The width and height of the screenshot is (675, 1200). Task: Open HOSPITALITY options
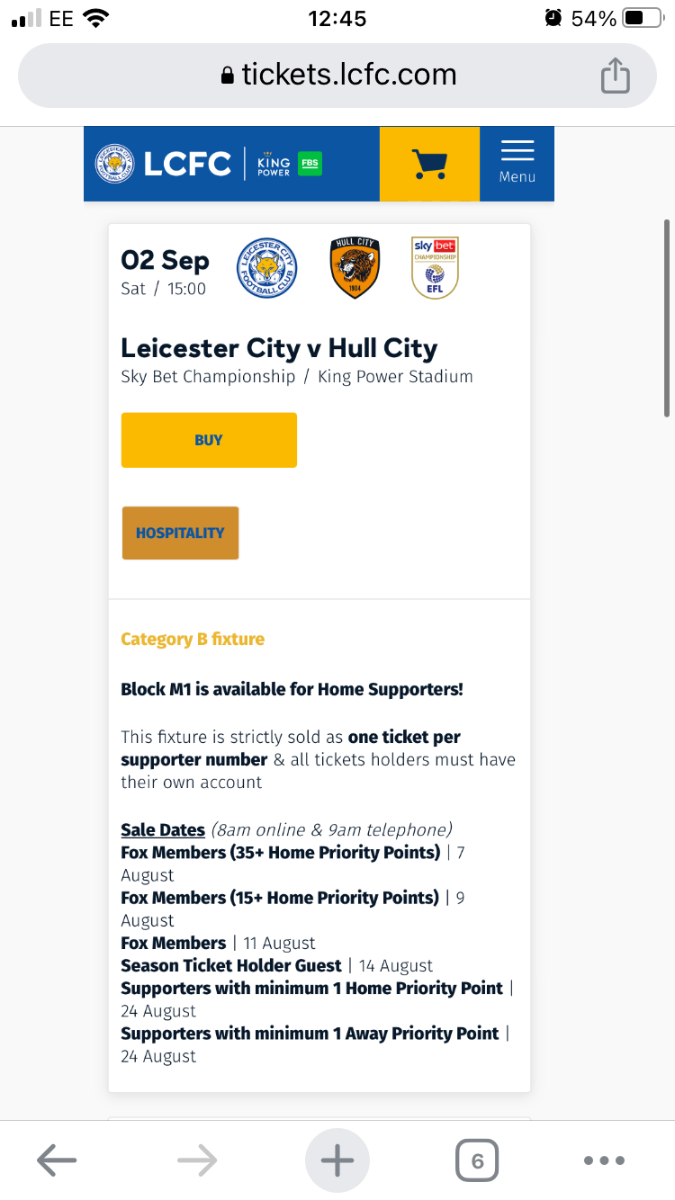(180, 533)
